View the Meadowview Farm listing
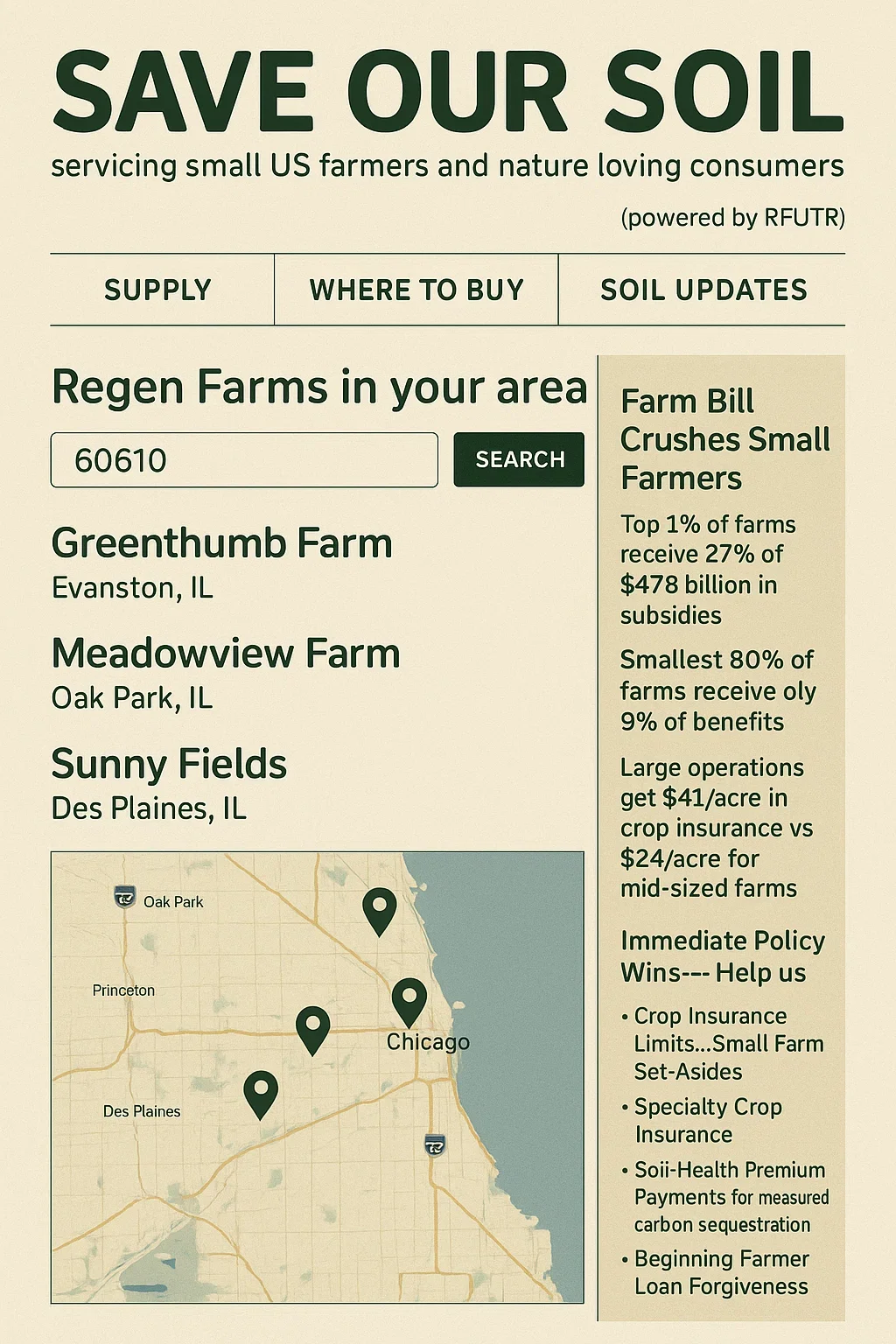896x1344 pixels. coord(226,654)
